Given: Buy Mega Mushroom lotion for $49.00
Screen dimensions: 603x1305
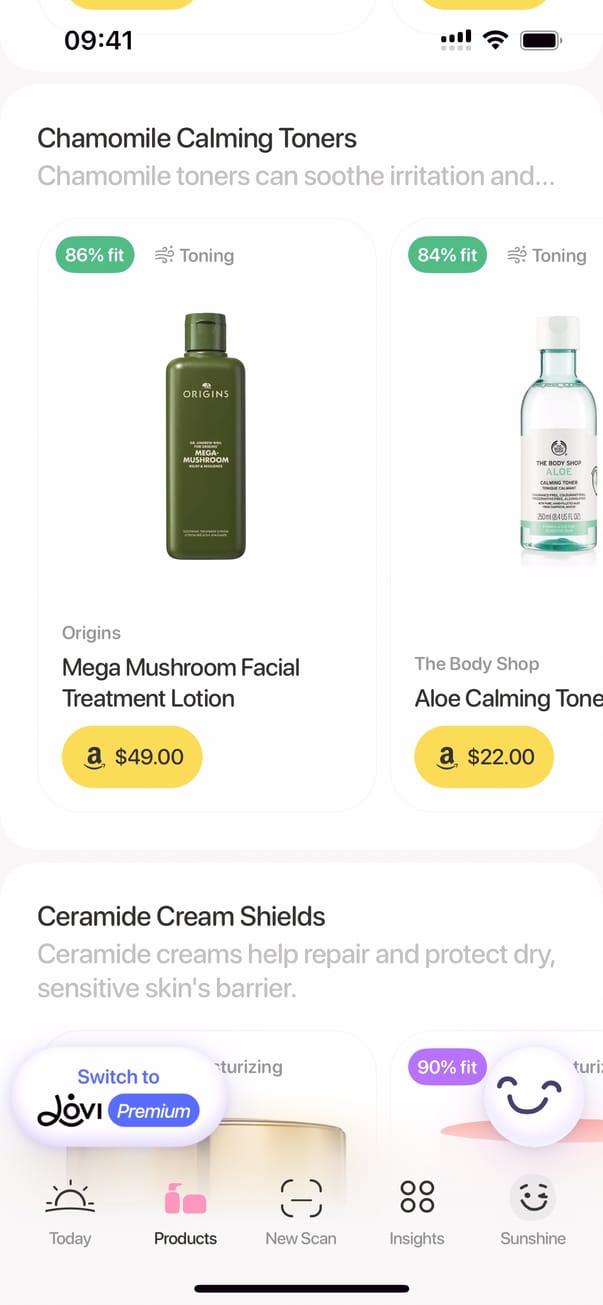Looking at the screenshot, I should click(132, 757).
